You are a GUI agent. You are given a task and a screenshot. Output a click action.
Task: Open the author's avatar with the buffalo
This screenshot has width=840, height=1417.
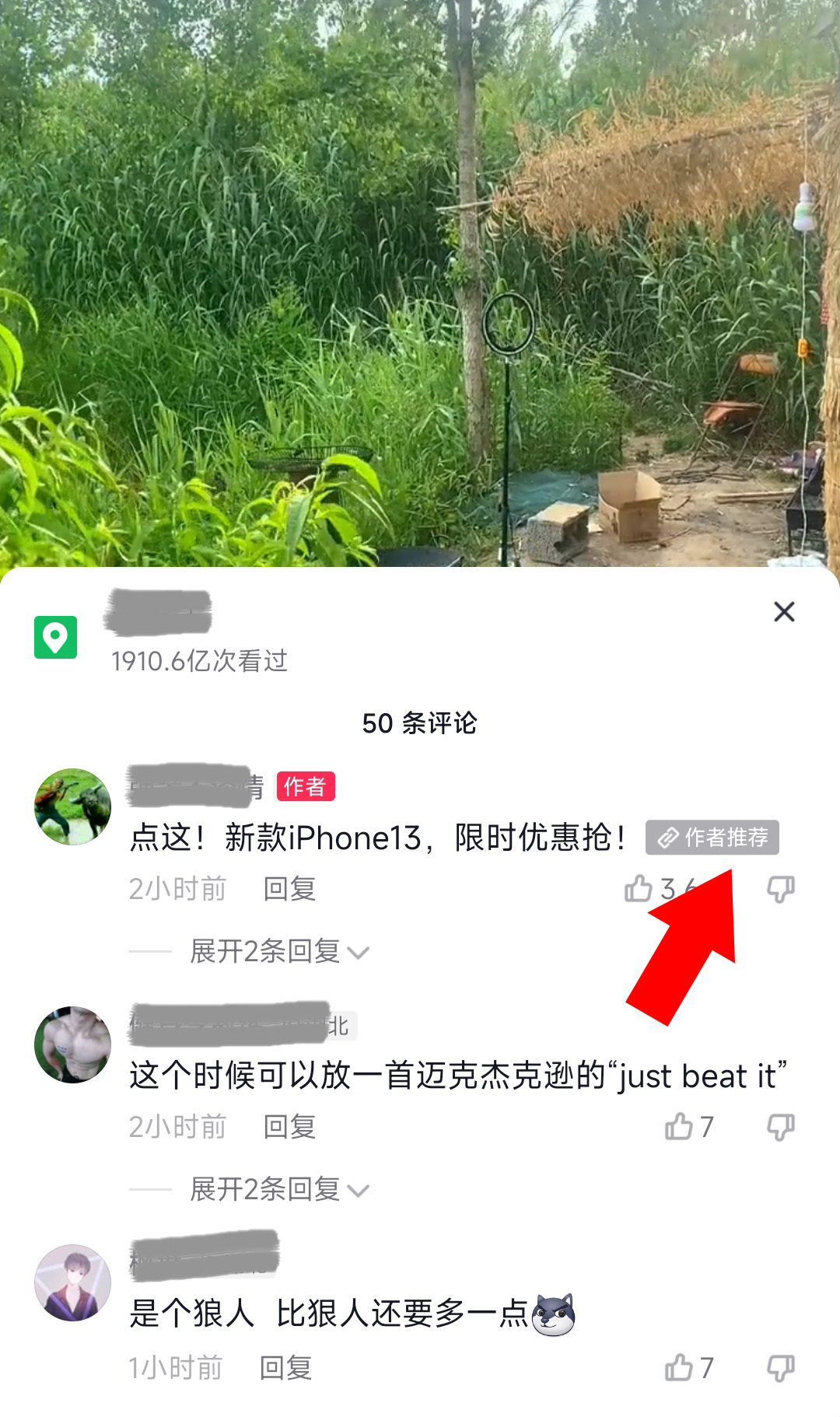(x=73, y=807)
